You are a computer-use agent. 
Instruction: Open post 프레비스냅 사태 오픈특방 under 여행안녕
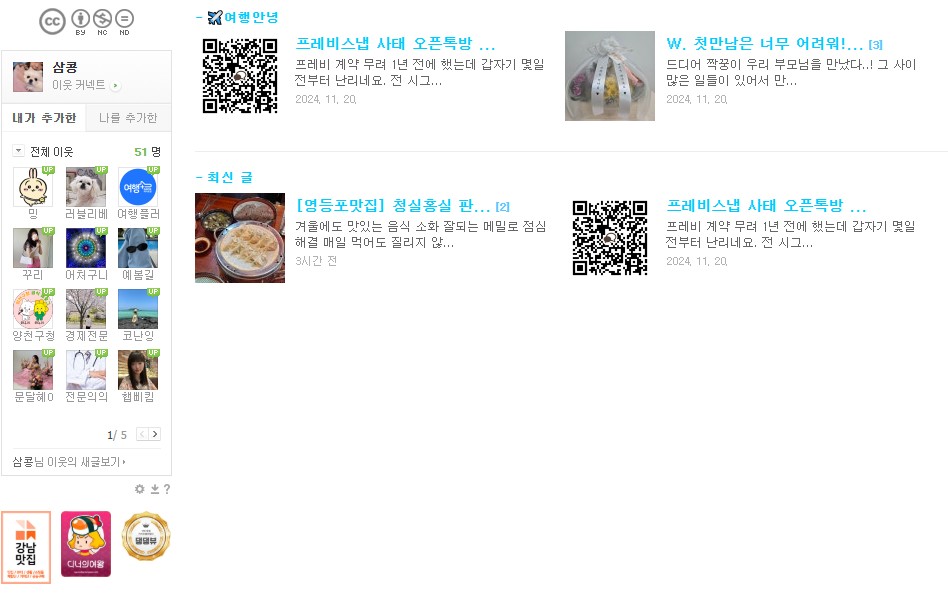coord(395,44)
